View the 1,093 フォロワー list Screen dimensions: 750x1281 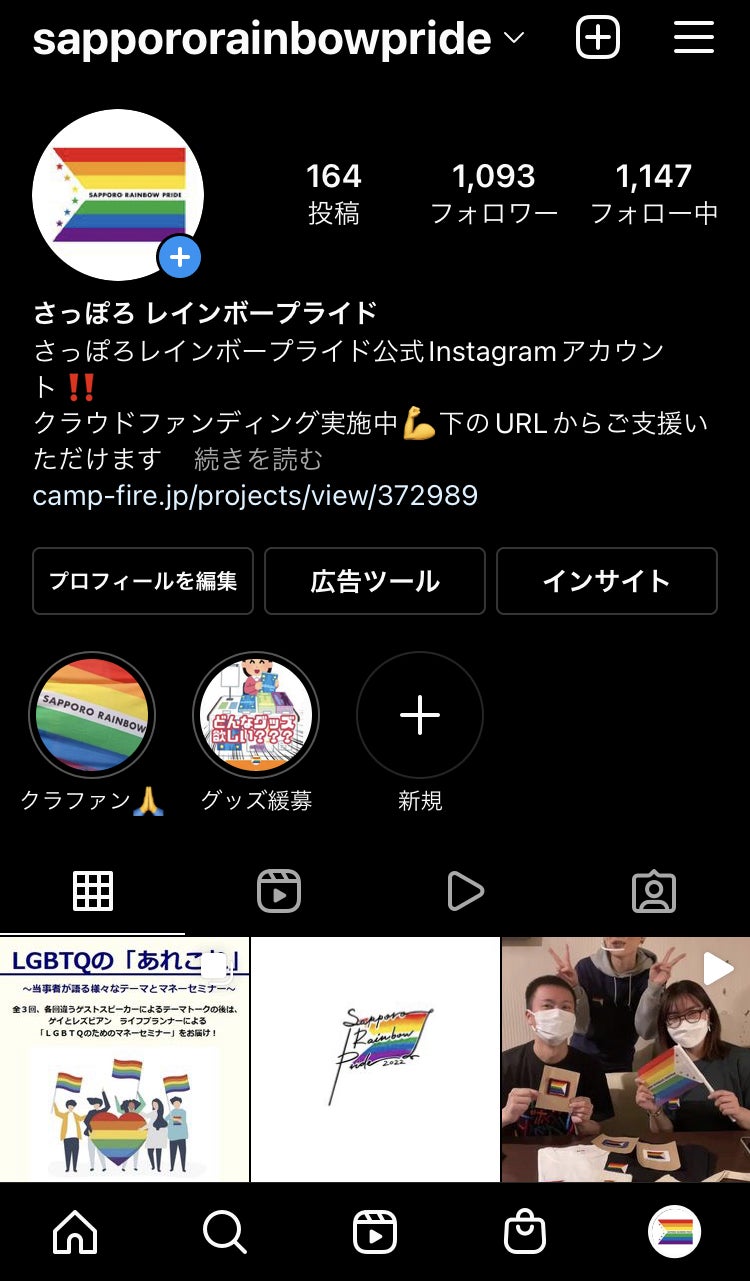tap(494, 193)
